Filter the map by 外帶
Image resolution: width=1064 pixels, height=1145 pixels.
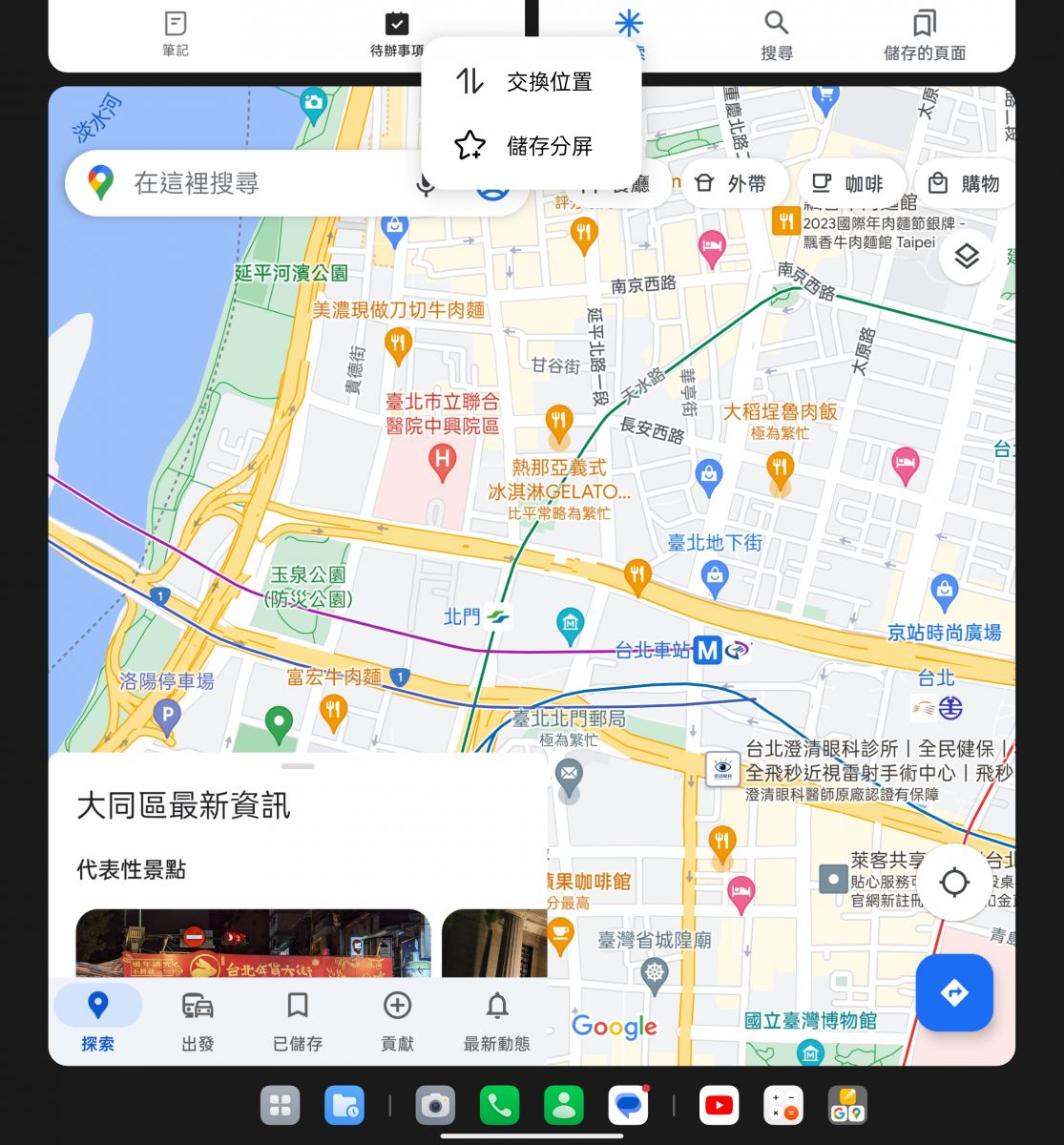click(x=731, y=183)
